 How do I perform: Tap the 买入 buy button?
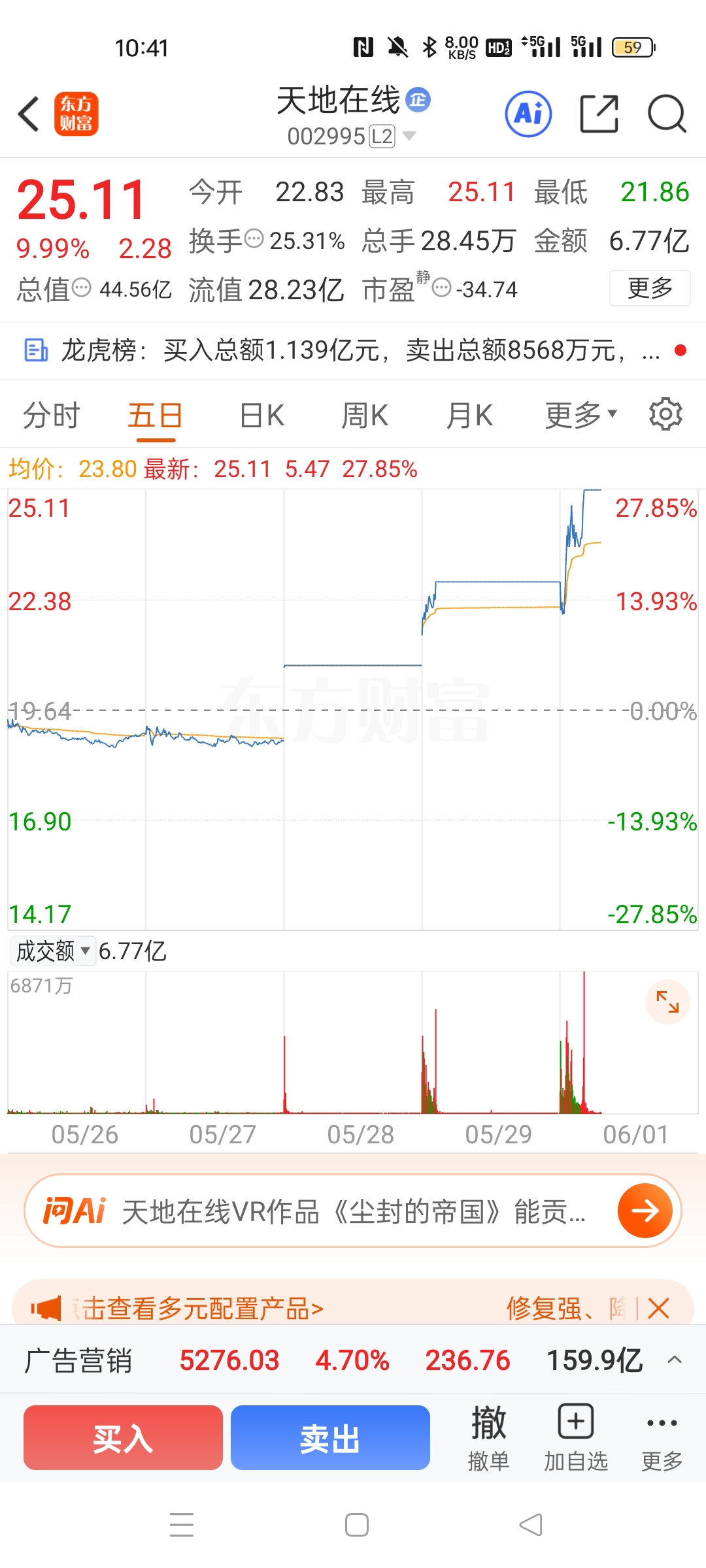pos(123,1437)
